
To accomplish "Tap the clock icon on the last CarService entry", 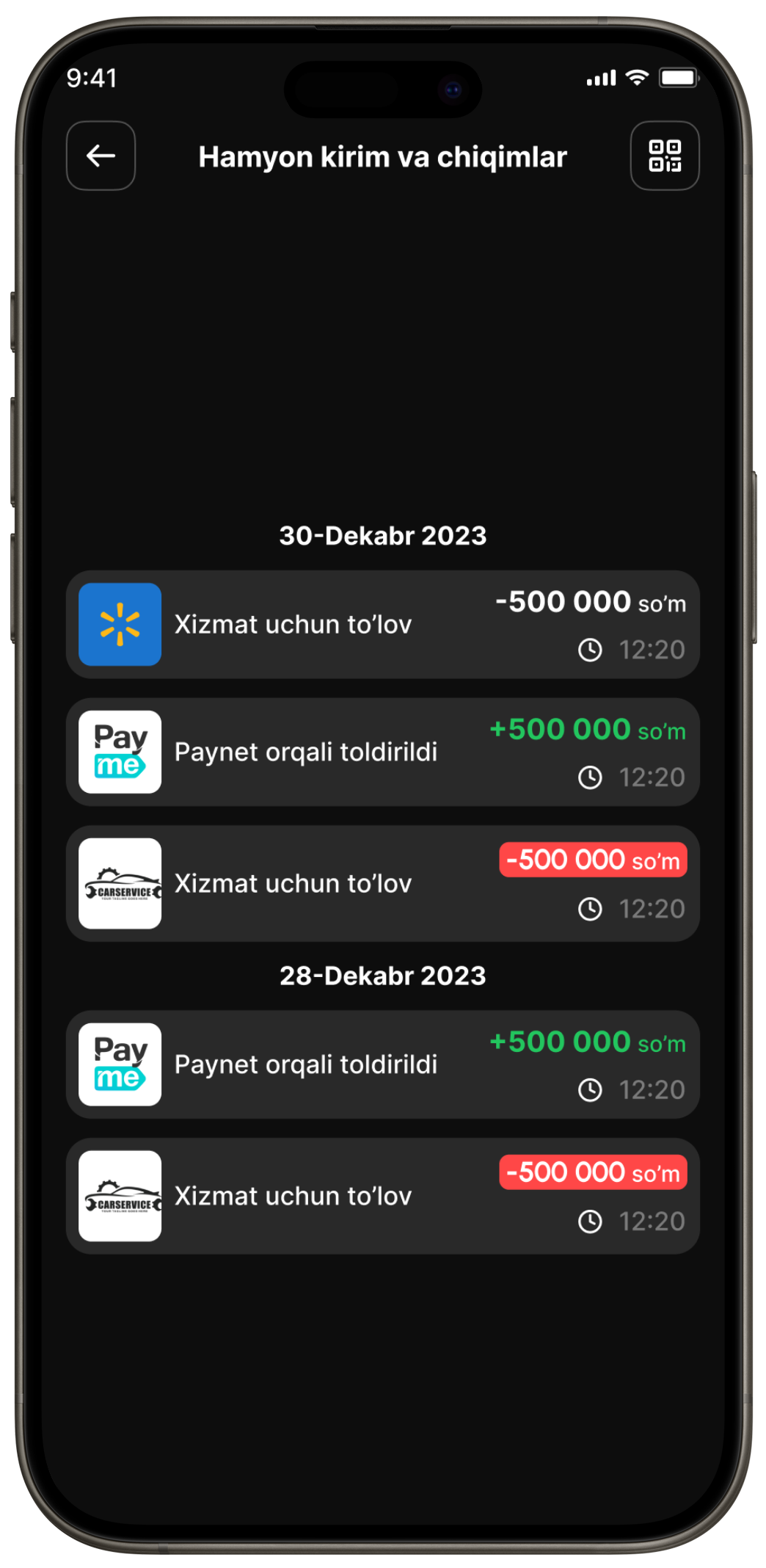I will click(589, 1220).
